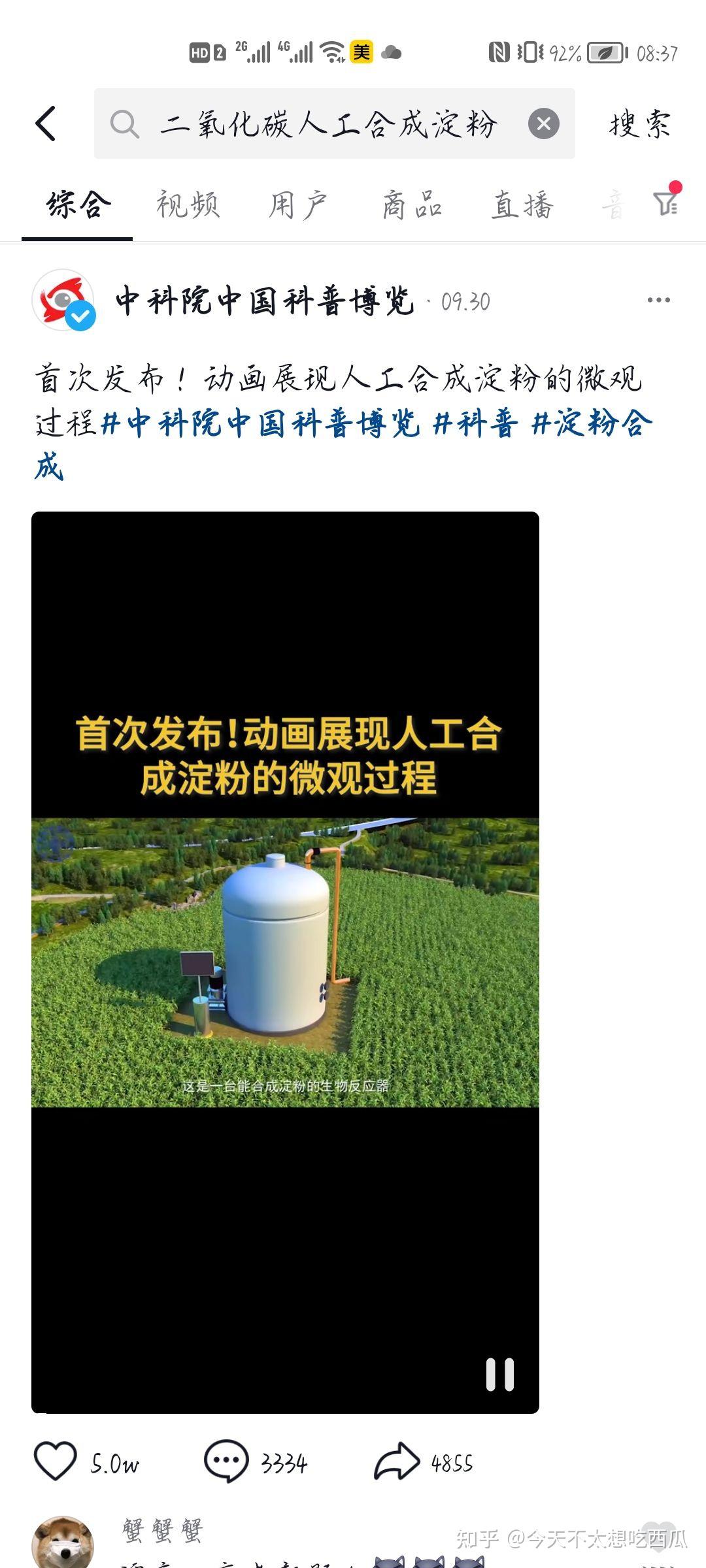
Task: Open hashtag #科普
Action: point(476,423)
